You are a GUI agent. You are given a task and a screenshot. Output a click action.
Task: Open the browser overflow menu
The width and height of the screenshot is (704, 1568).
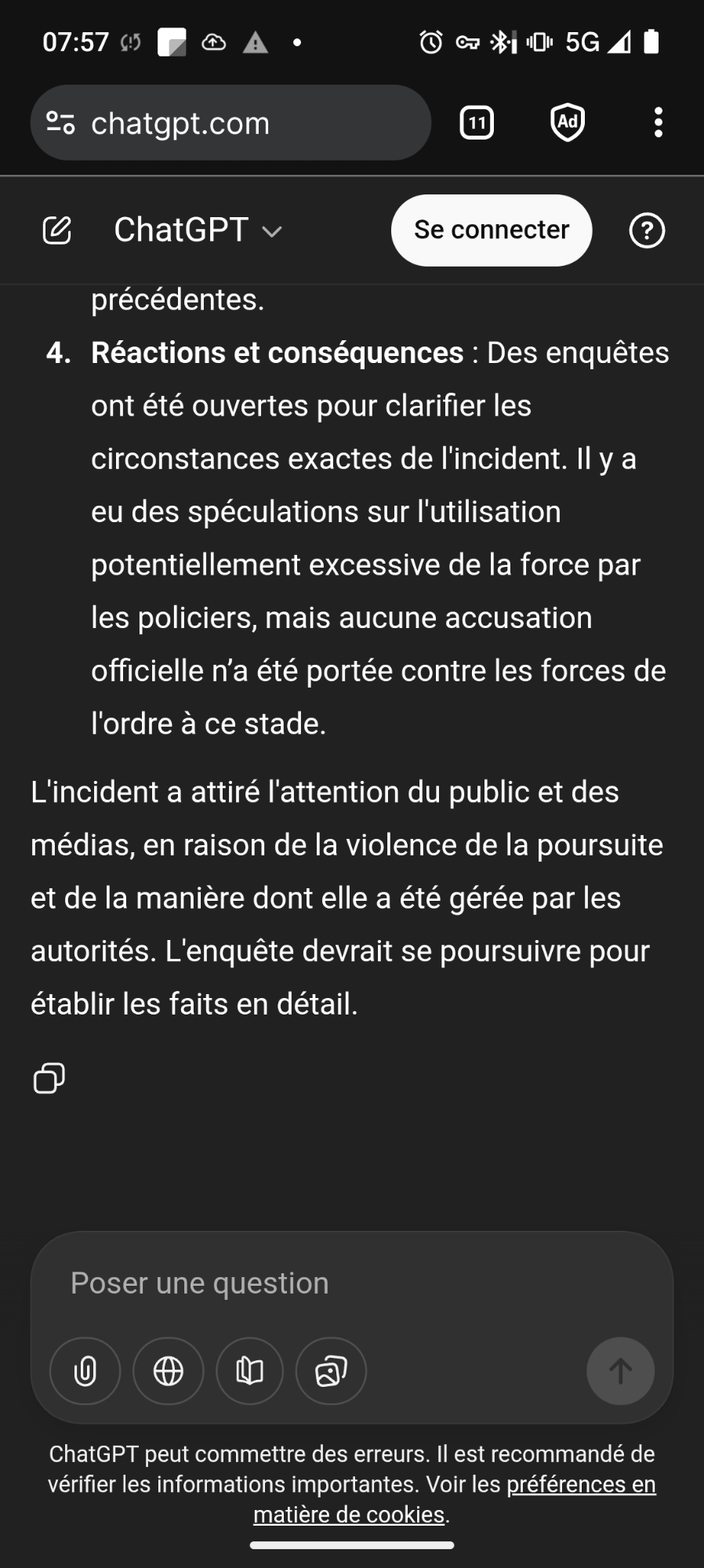(658, 123)
